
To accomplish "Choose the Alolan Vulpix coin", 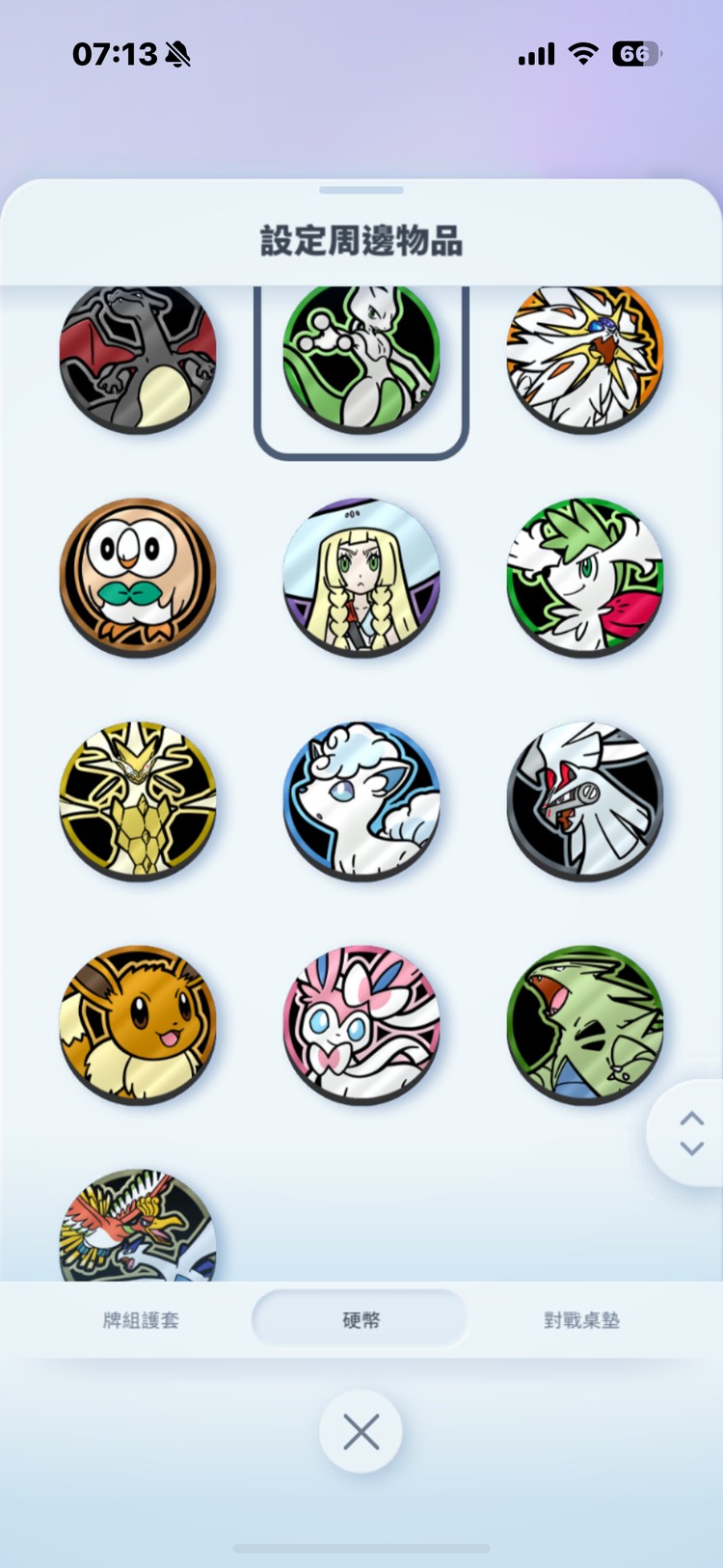I will pyautogui.click(x=361, y=799).
